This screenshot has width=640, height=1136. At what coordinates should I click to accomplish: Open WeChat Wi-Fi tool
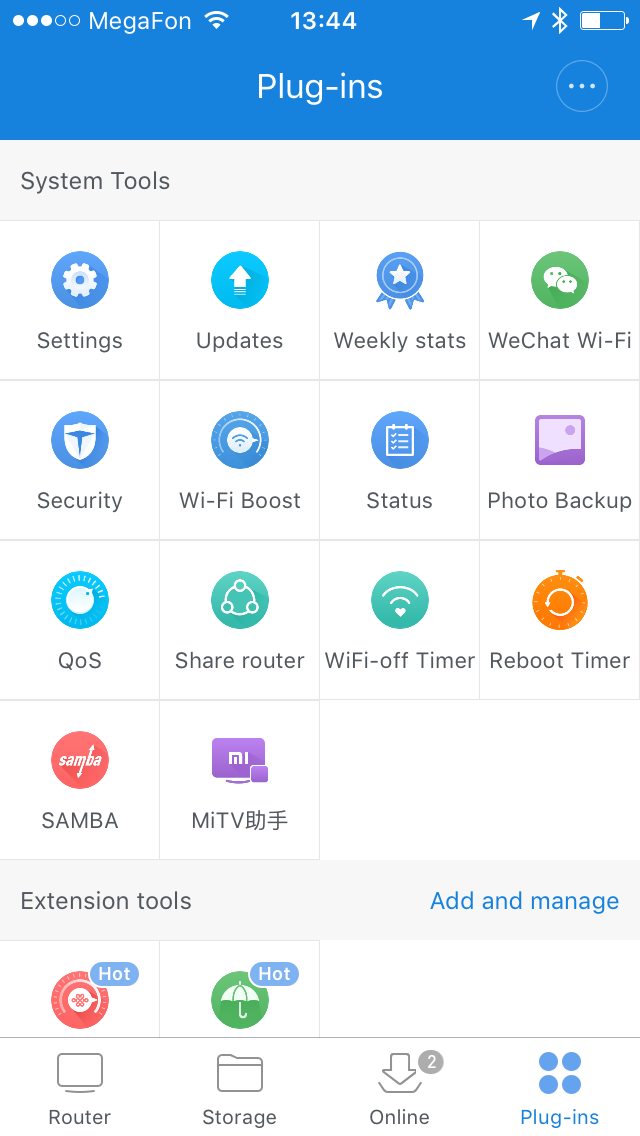[x=560, y=300]
